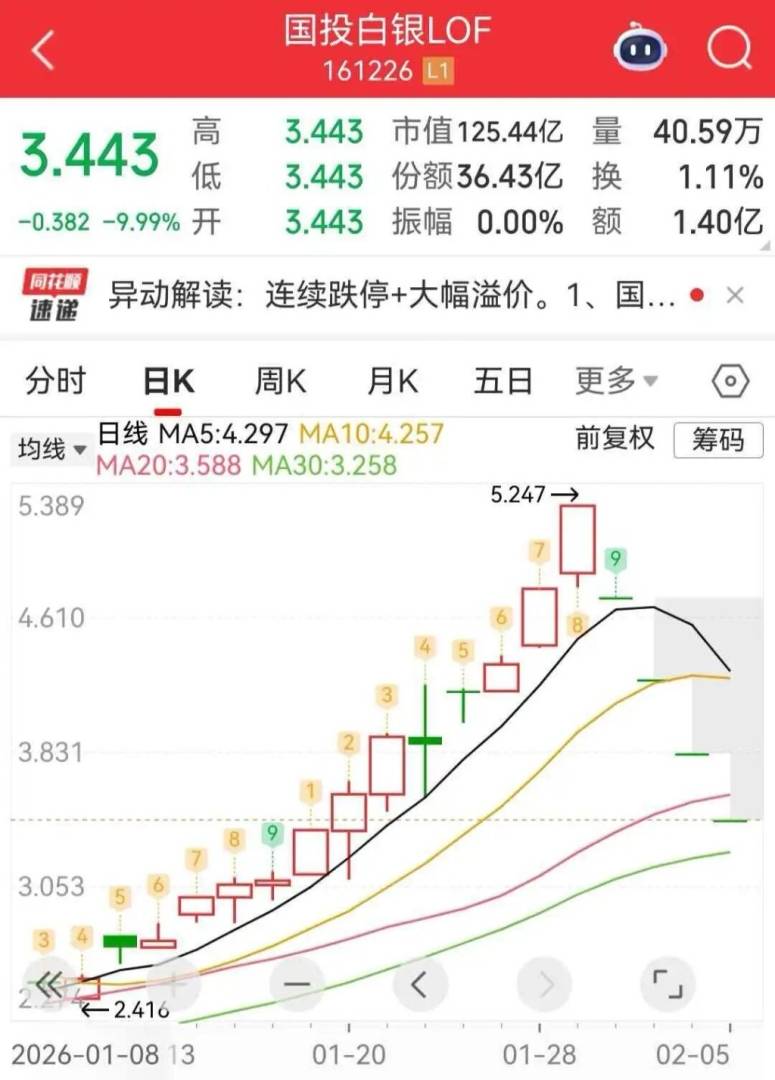
Task: Switch to the 周K weekly tab
Action: coord(280,380)
